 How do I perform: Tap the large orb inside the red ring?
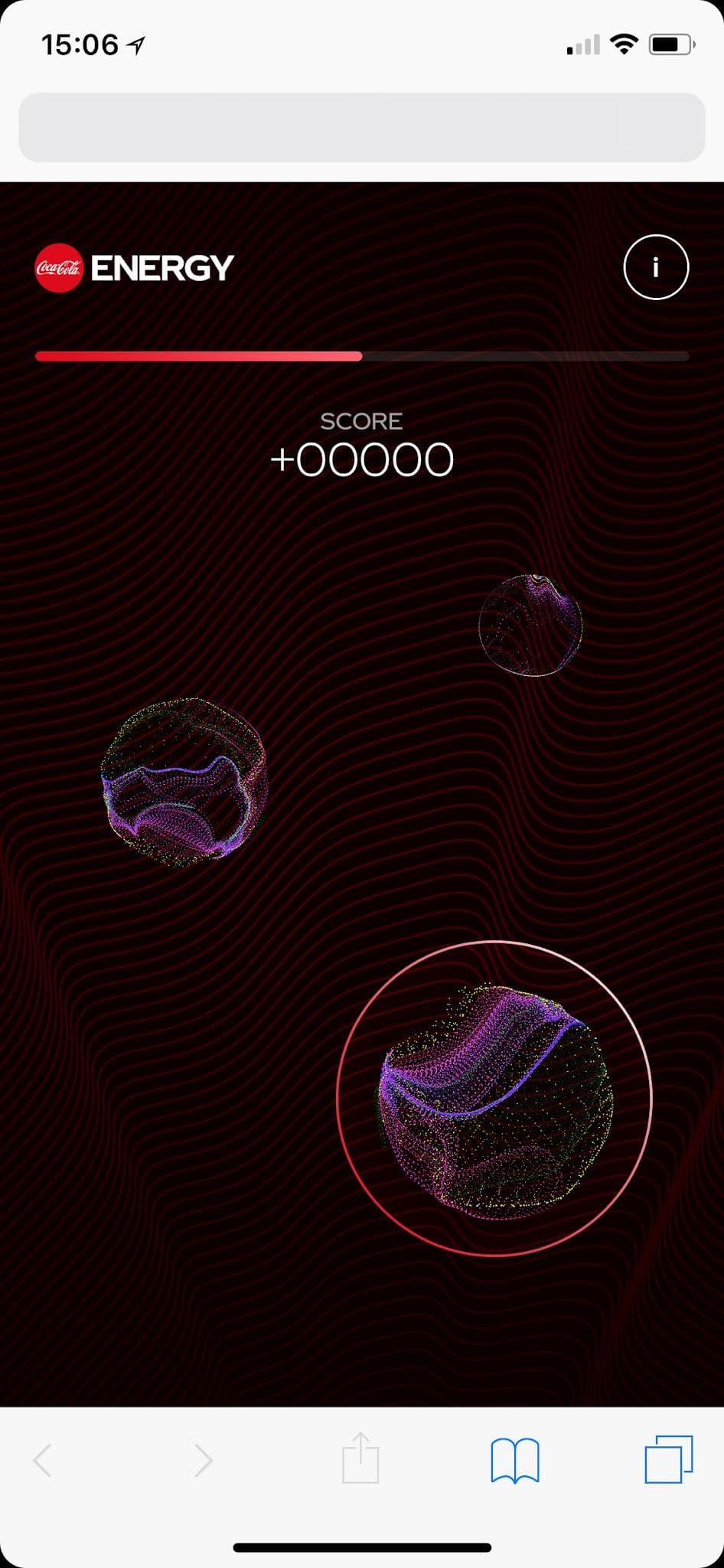(x=495, y=1100)
